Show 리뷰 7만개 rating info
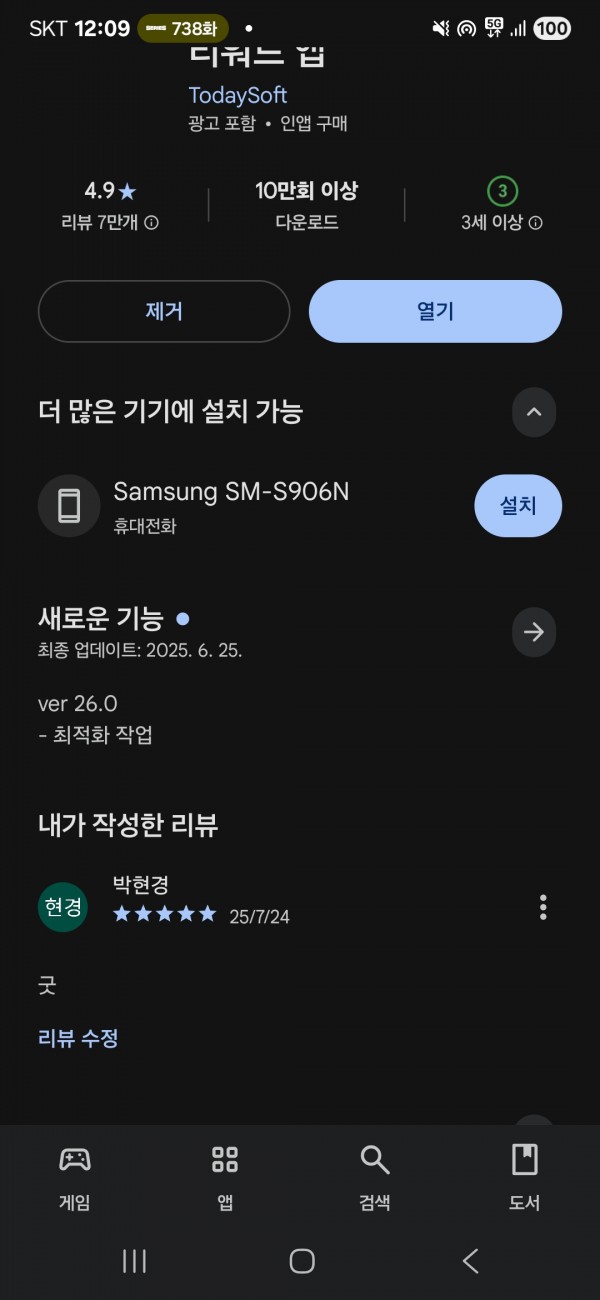The width and height of the screenshot is (600, 1300). 109,223
